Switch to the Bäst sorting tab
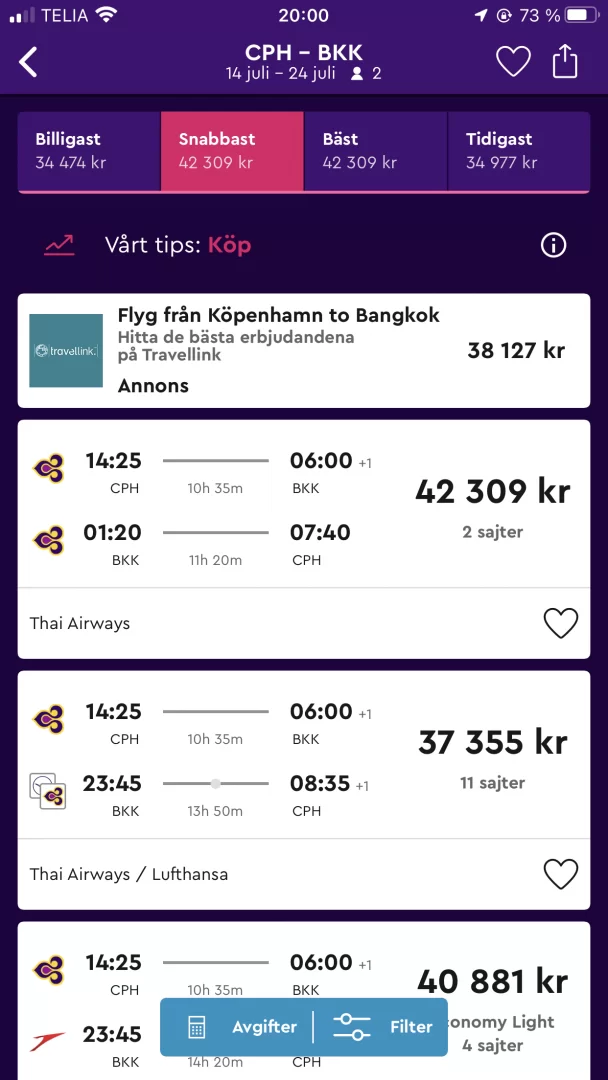This screenshot has width=608, height=1080. tap(375, 151)
